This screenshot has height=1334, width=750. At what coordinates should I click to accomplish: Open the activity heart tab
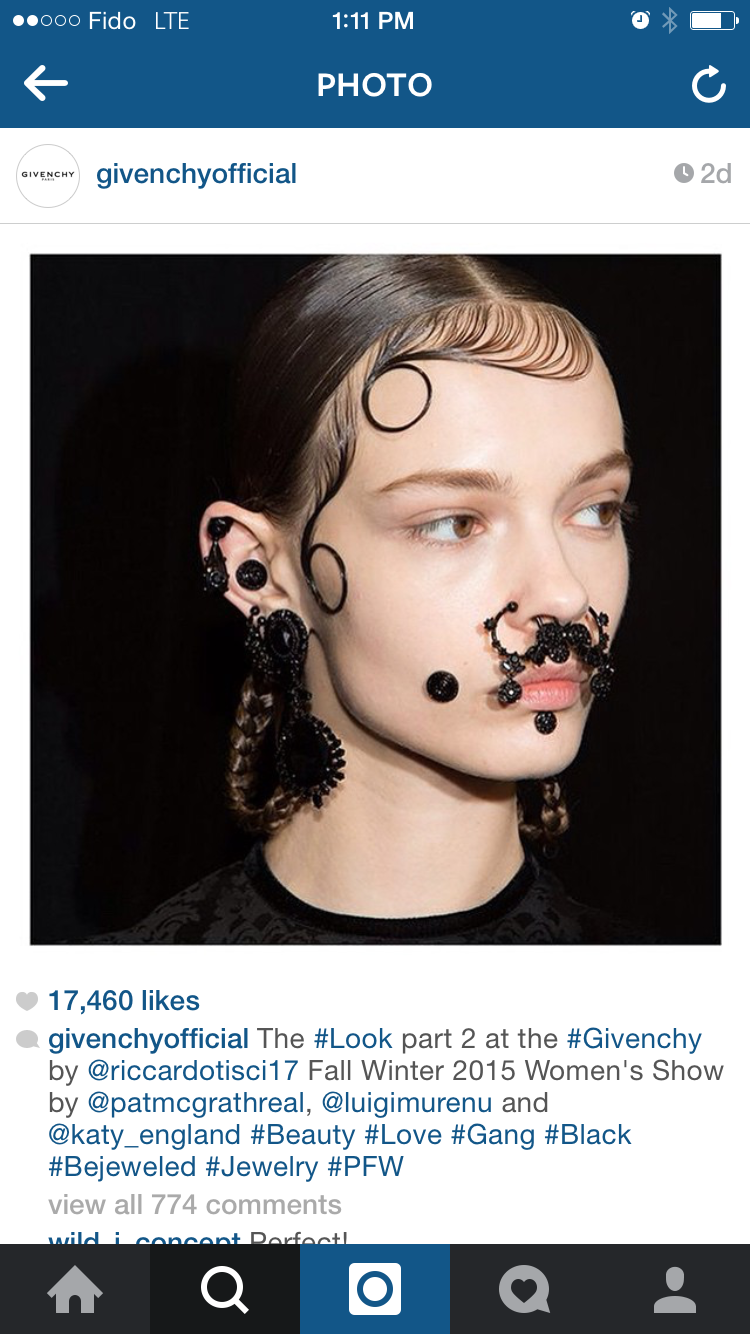(525, 1289)
